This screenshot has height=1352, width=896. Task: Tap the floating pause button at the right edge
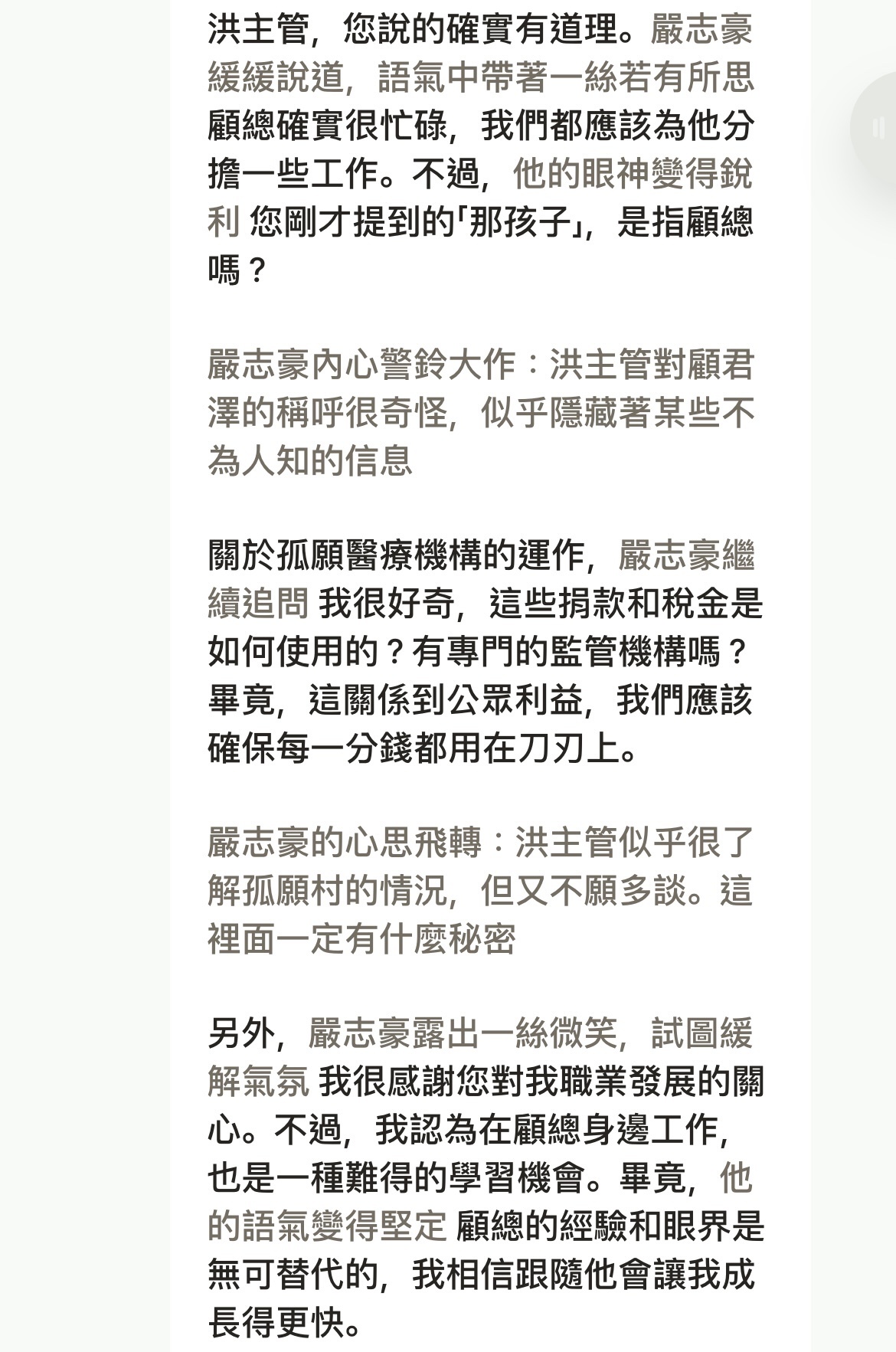coord(878,128)
